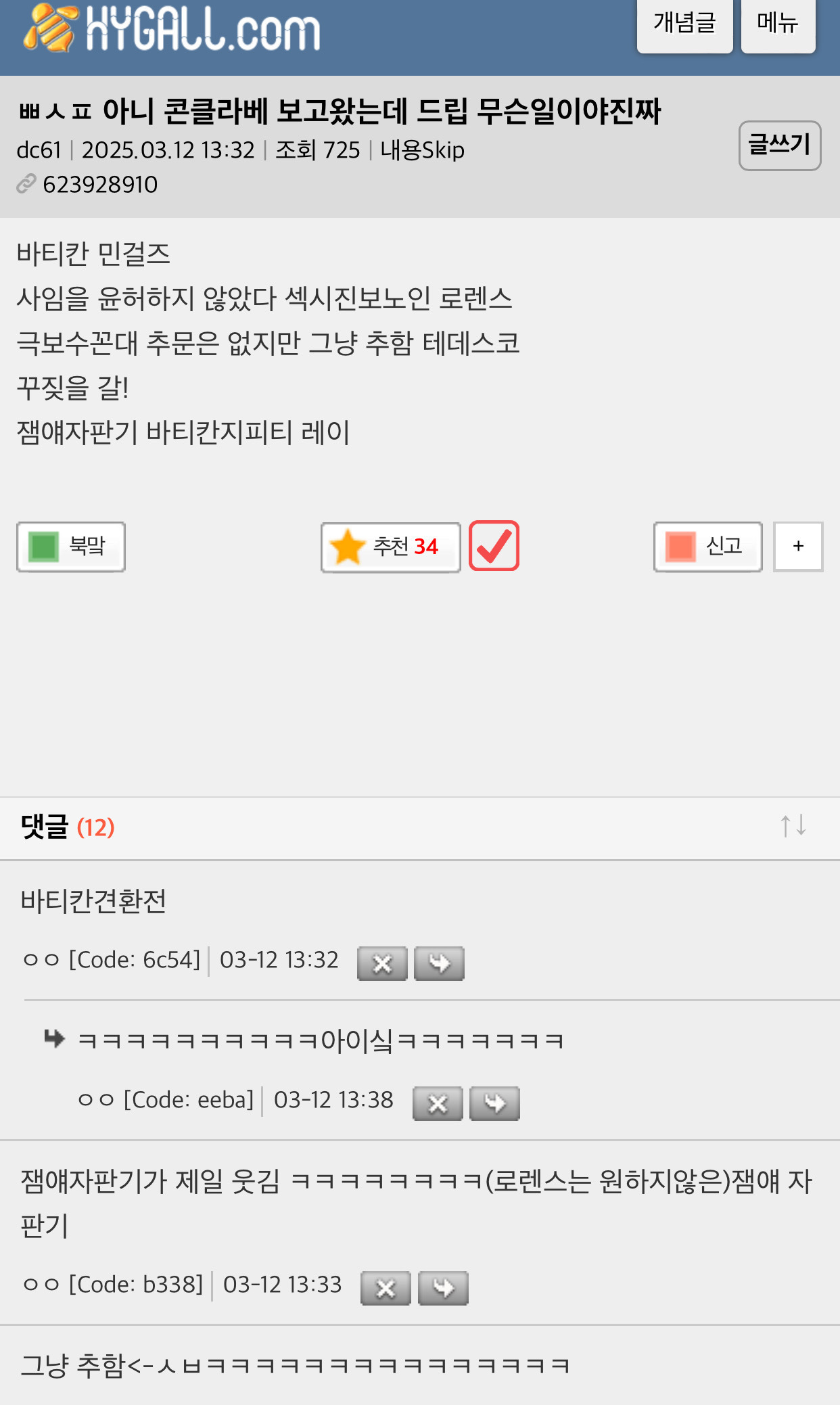
Task: Change comment sort order arrows
Action: 793,826
